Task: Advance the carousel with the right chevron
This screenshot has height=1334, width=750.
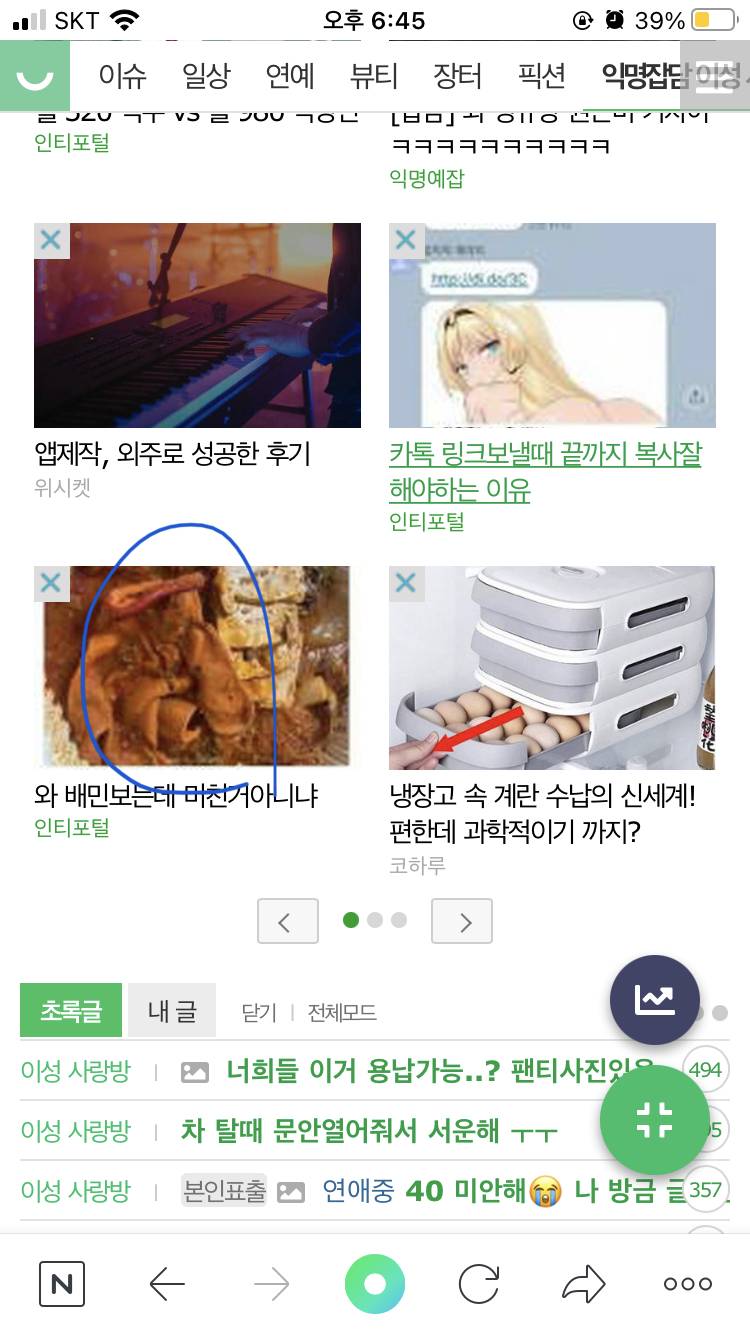Action: click(x=462, y=921)
